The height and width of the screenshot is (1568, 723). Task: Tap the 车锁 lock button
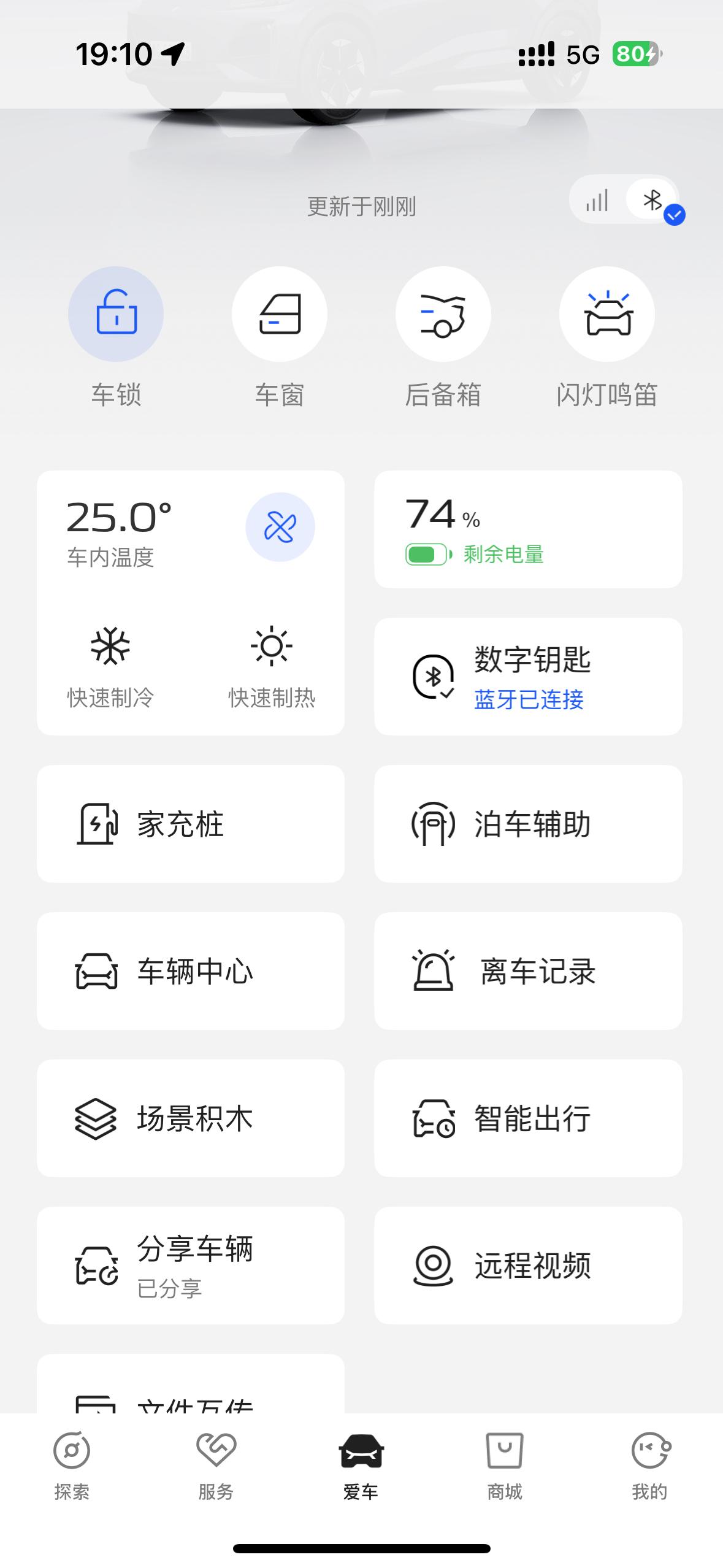click(116, 314)
